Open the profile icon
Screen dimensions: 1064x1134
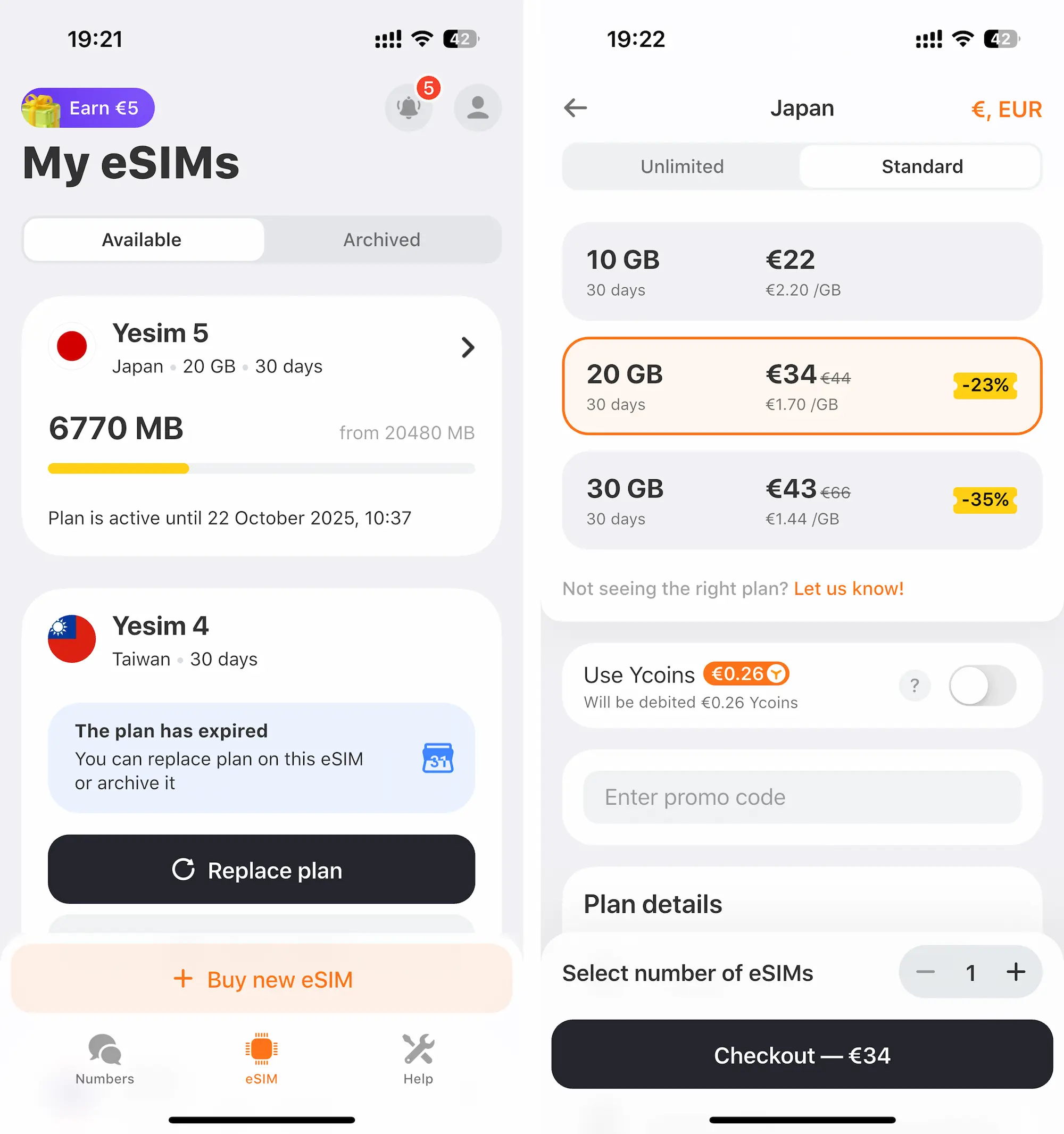478,108
